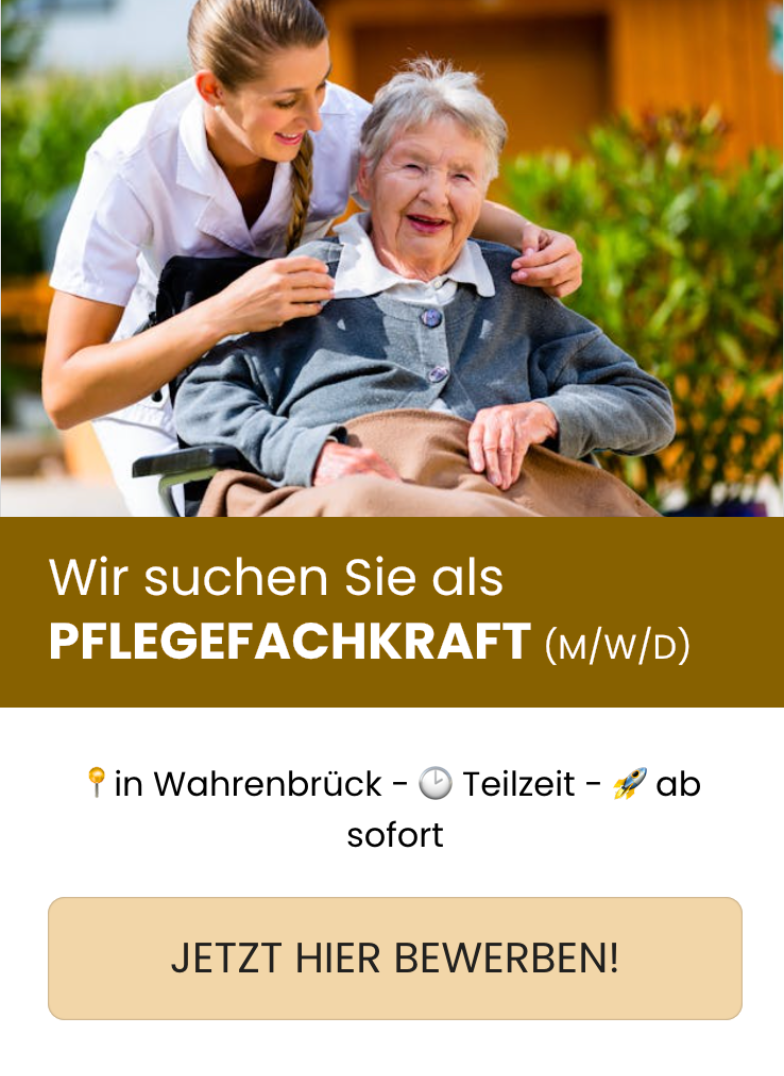This screenshot has width=784, height=1076.
Task: Tap the Jetzt hier bewerben button
Action: (395, 958)
